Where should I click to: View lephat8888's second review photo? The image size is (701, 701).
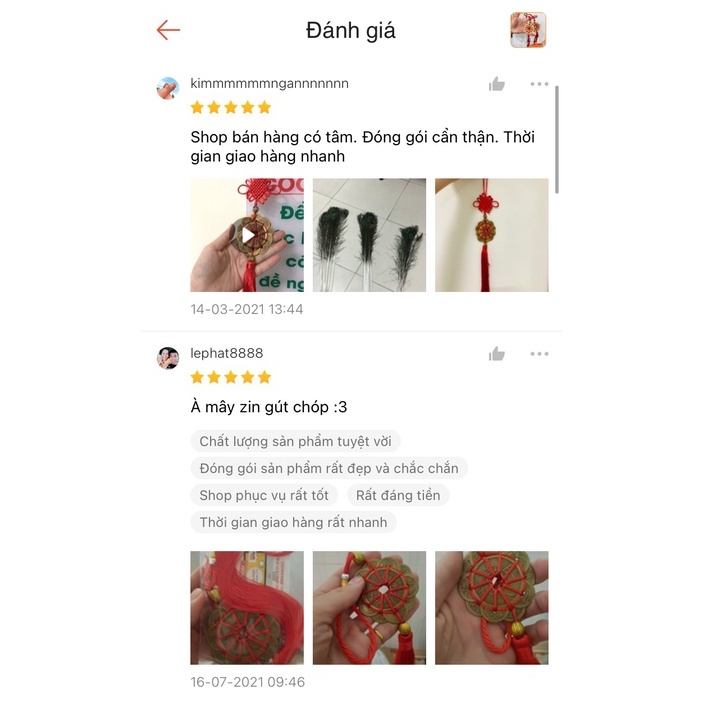click(x=369, y=608)
